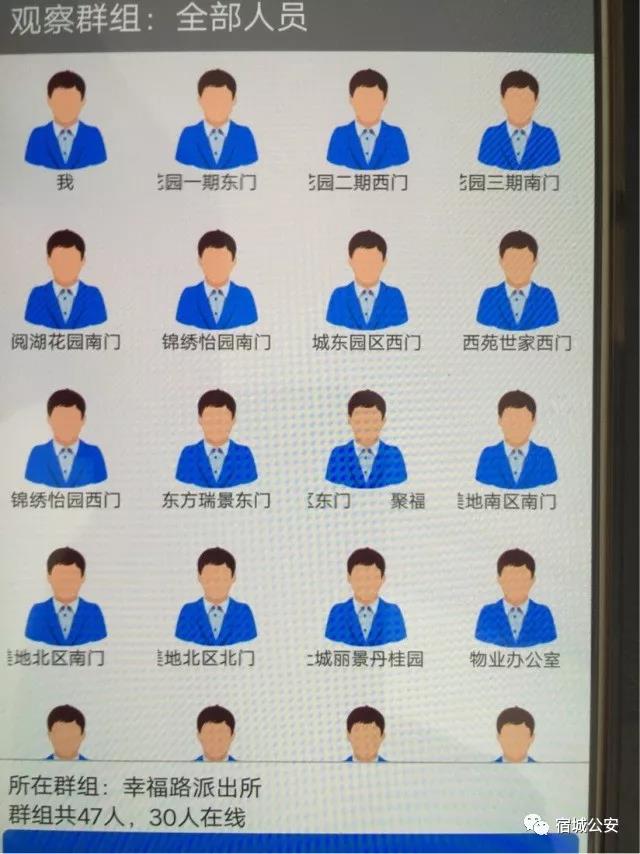Choose 西苑世家西门 member
The width and height of the screenshot is (640, 854).
tap(517, 282)
